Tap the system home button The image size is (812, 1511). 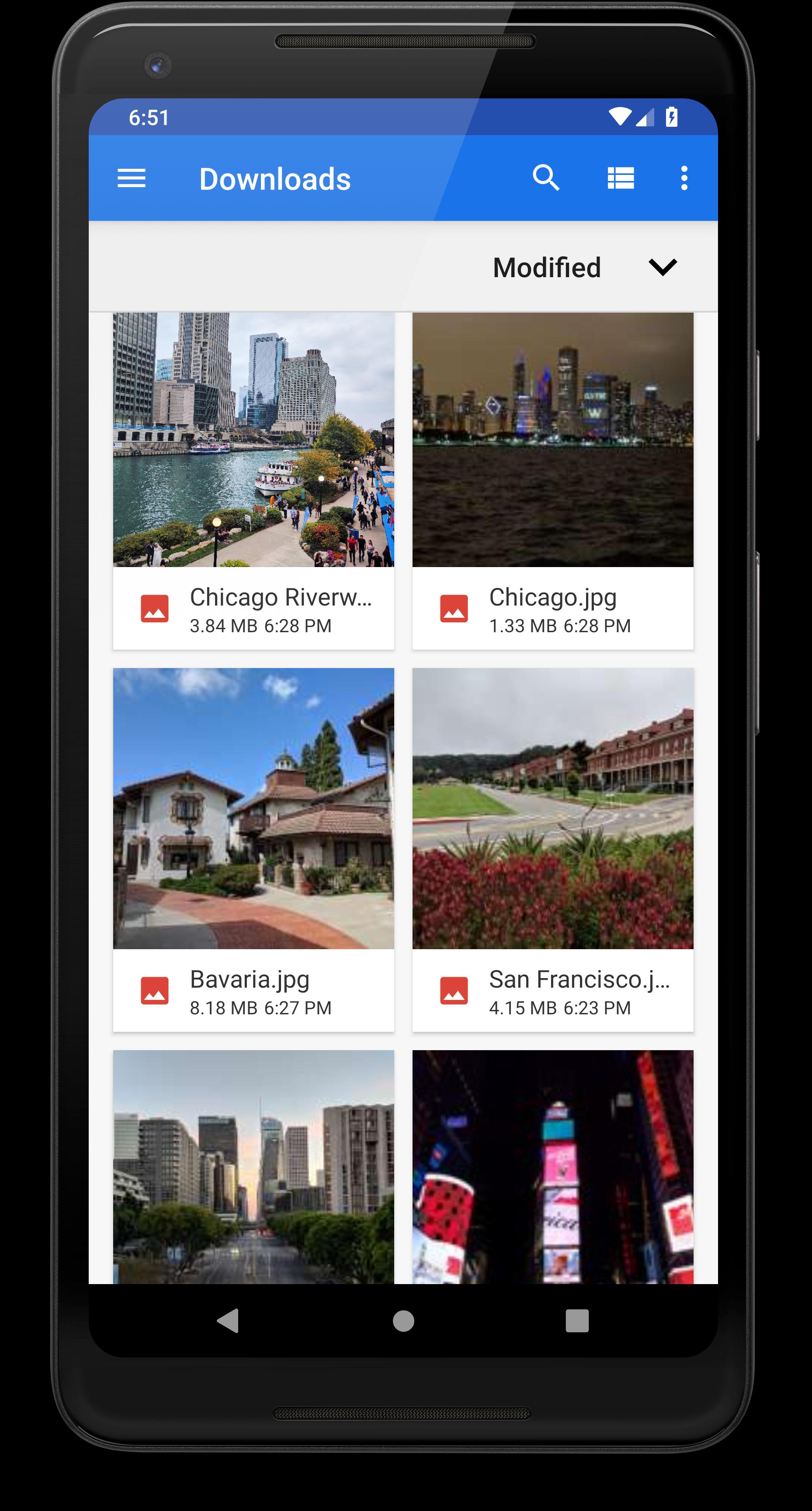pyautogui.click(x=403, y=1321)
